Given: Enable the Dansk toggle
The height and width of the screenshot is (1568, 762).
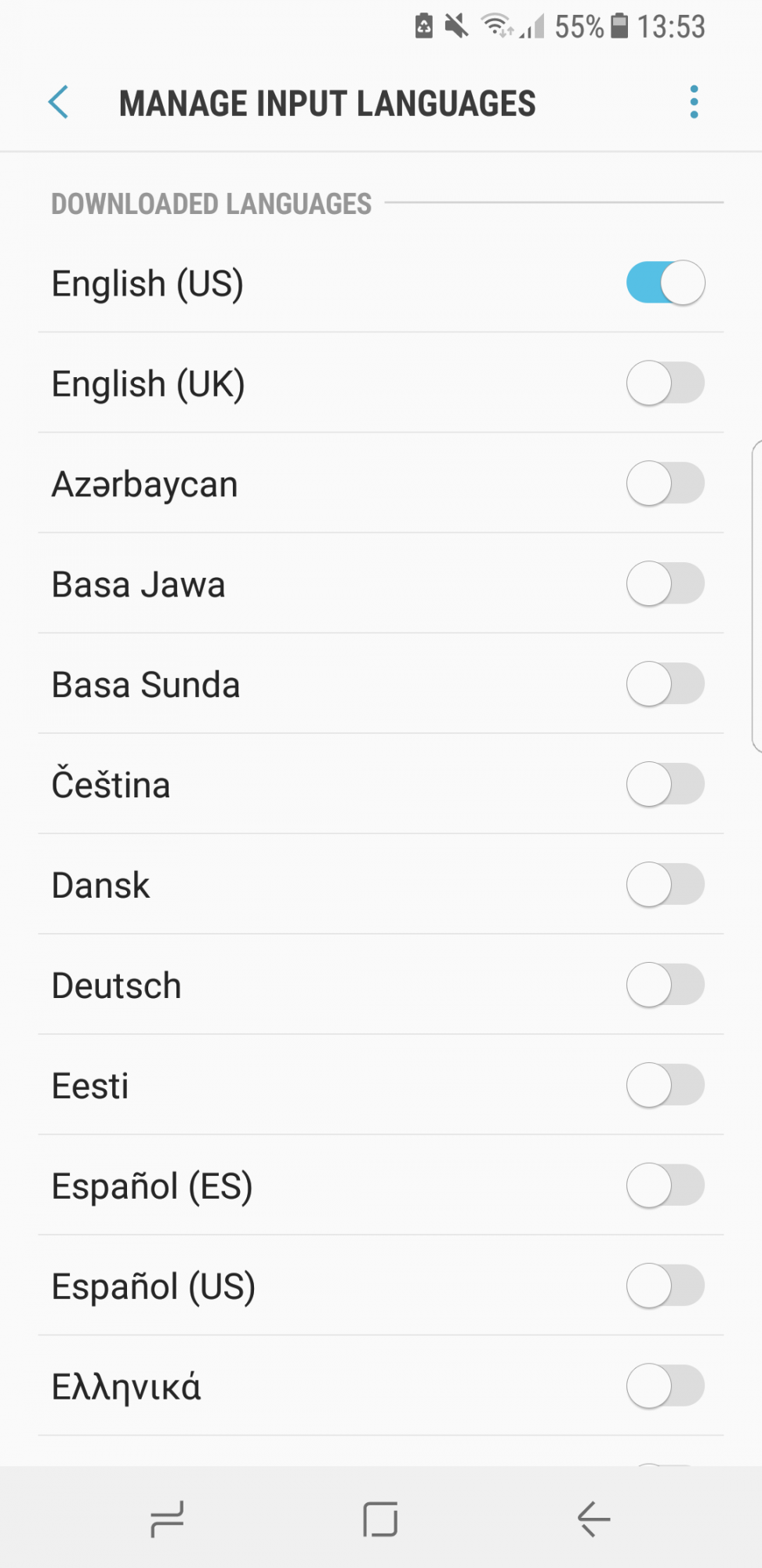Looking at the screenshot, I should [x=666, y=885].
